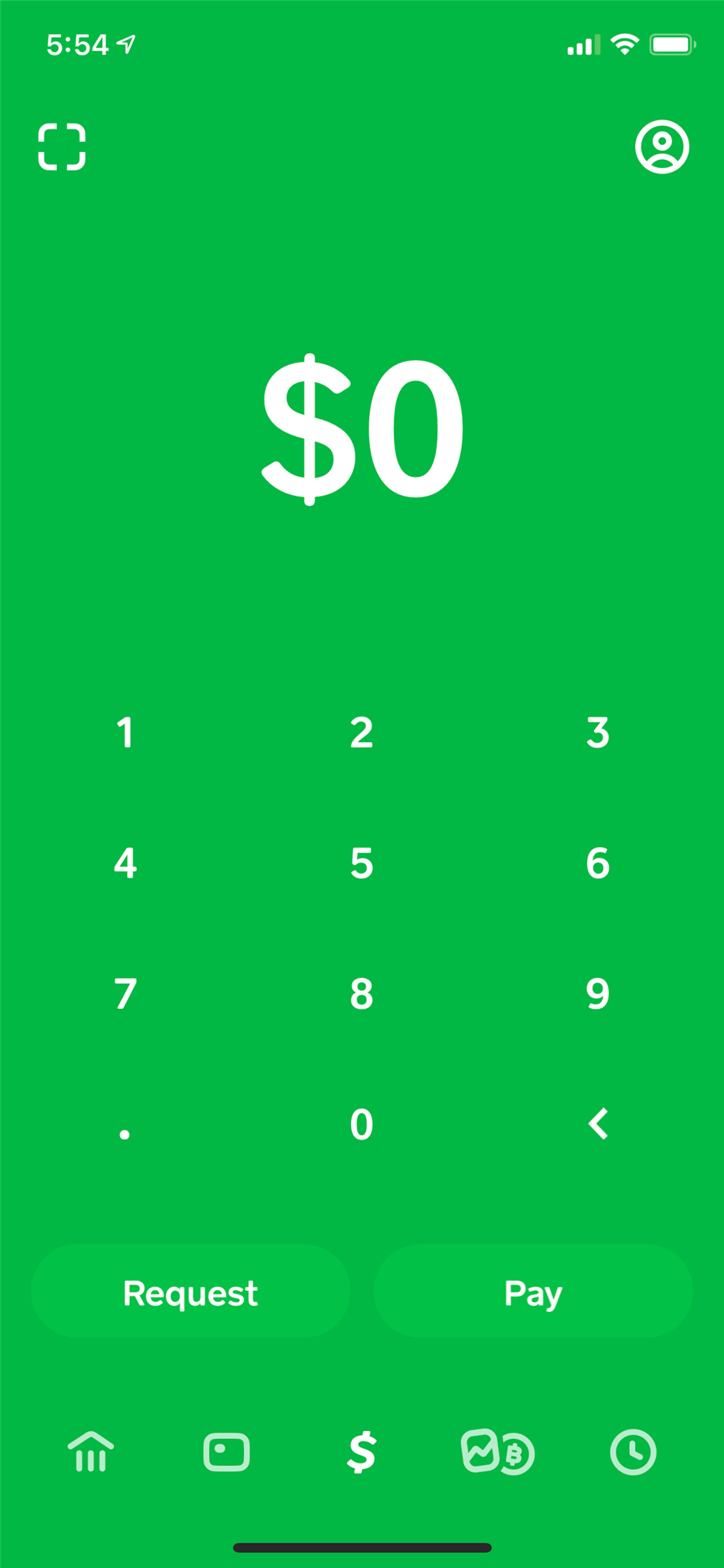Tap the number 2 key

pyautogui.click(x=361, y=733)
